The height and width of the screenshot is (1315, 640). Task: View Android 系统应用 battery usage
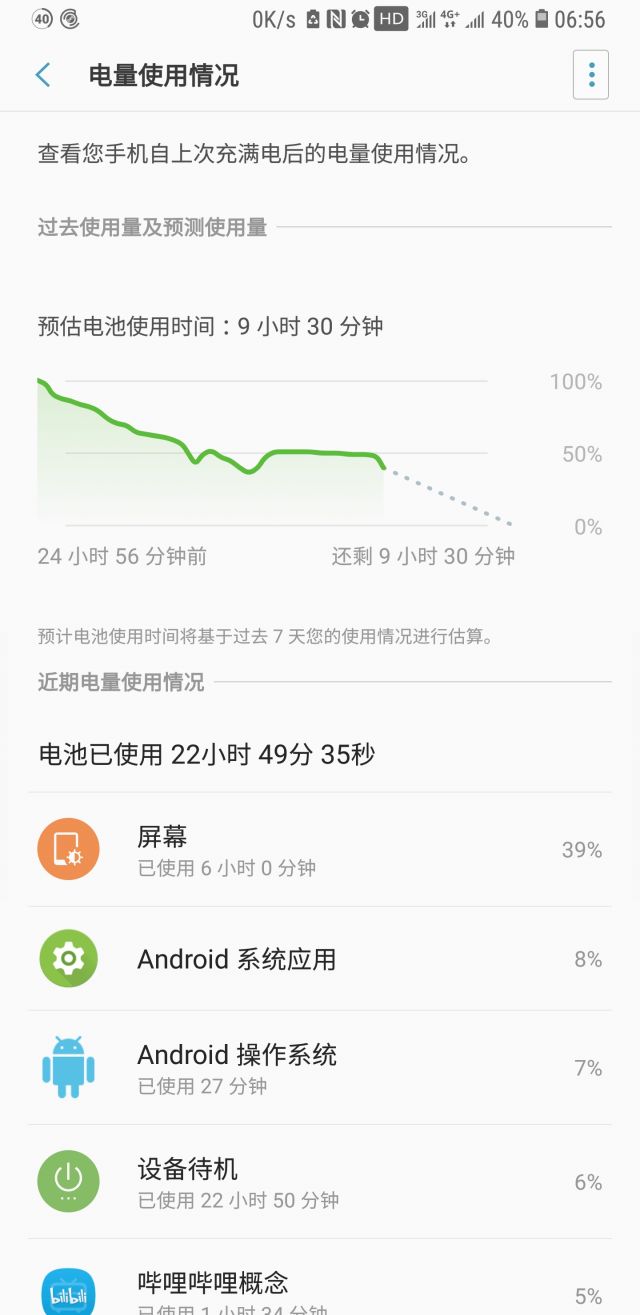pyautogui.click(x=320, y=959)
